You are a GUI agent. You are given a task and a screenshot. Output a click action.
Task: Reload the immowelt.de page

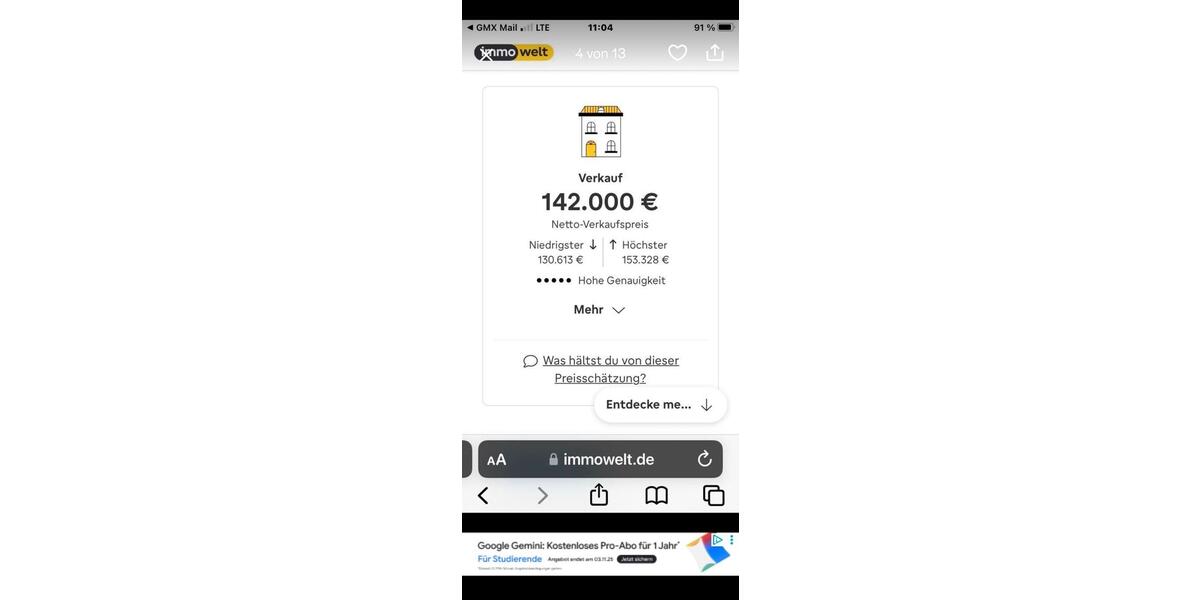[x=705, y=459]
